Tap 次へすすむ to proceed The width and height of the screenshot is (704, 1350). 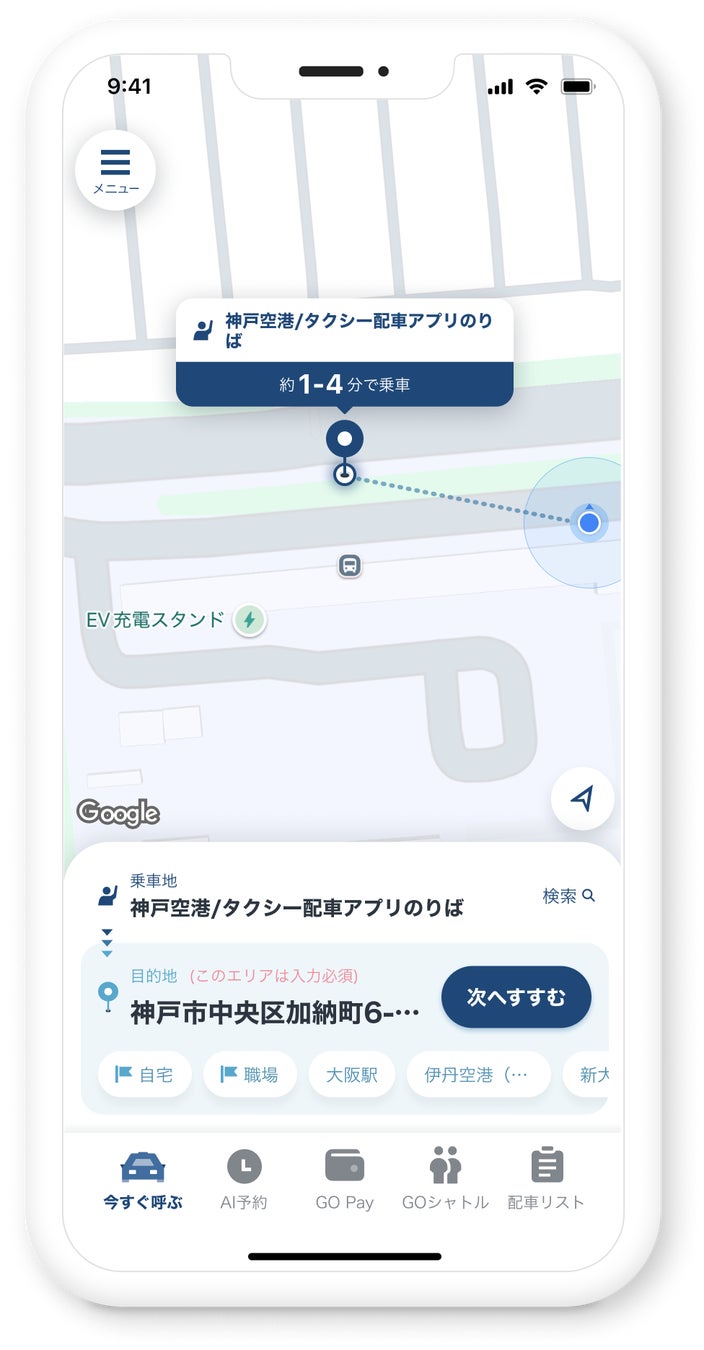point(516,997)
